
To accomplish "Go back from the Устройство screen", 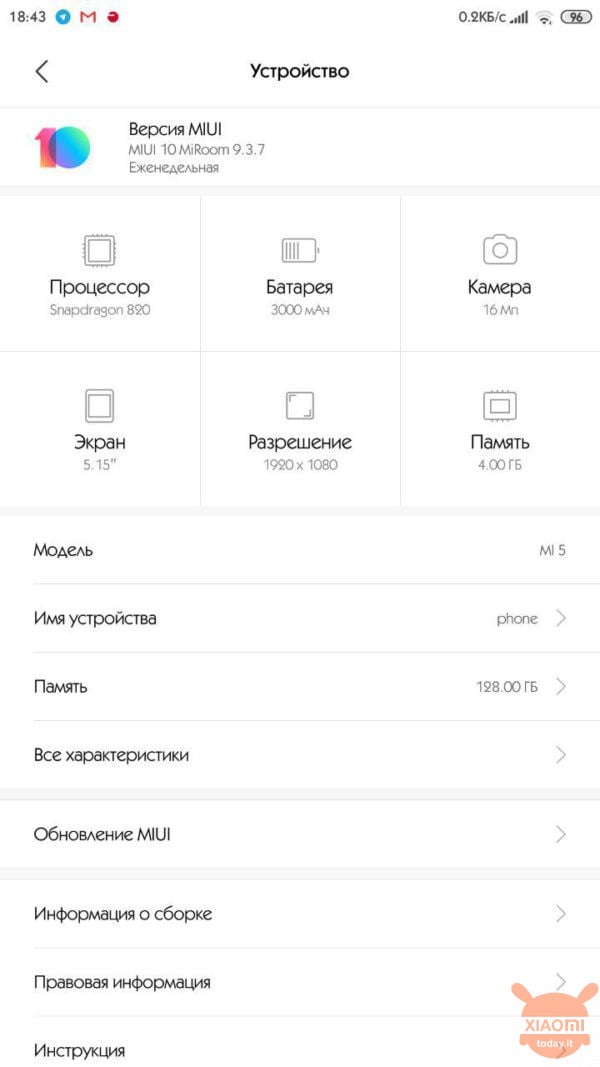I will pos(42,71).
